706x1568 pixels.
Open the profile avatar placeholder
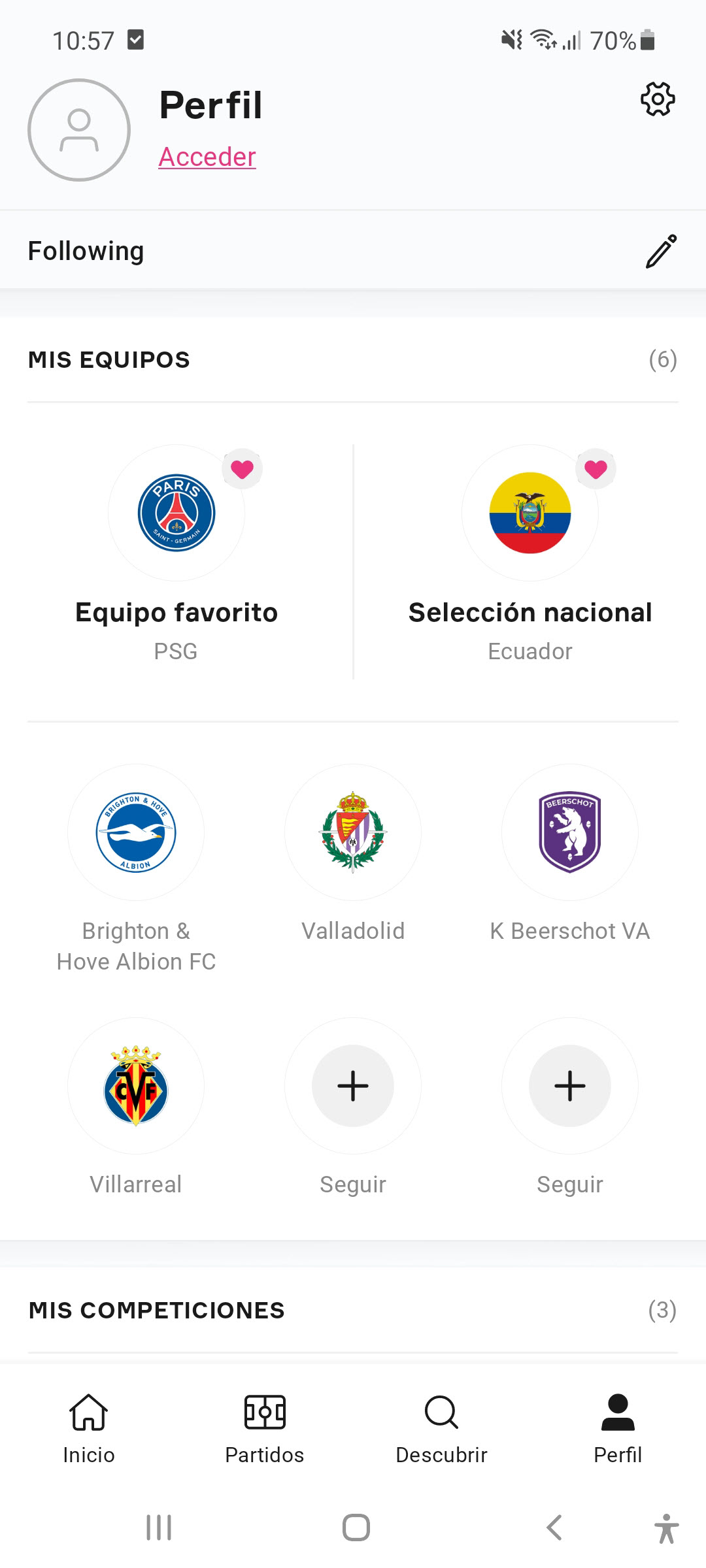tap(79, 130)
